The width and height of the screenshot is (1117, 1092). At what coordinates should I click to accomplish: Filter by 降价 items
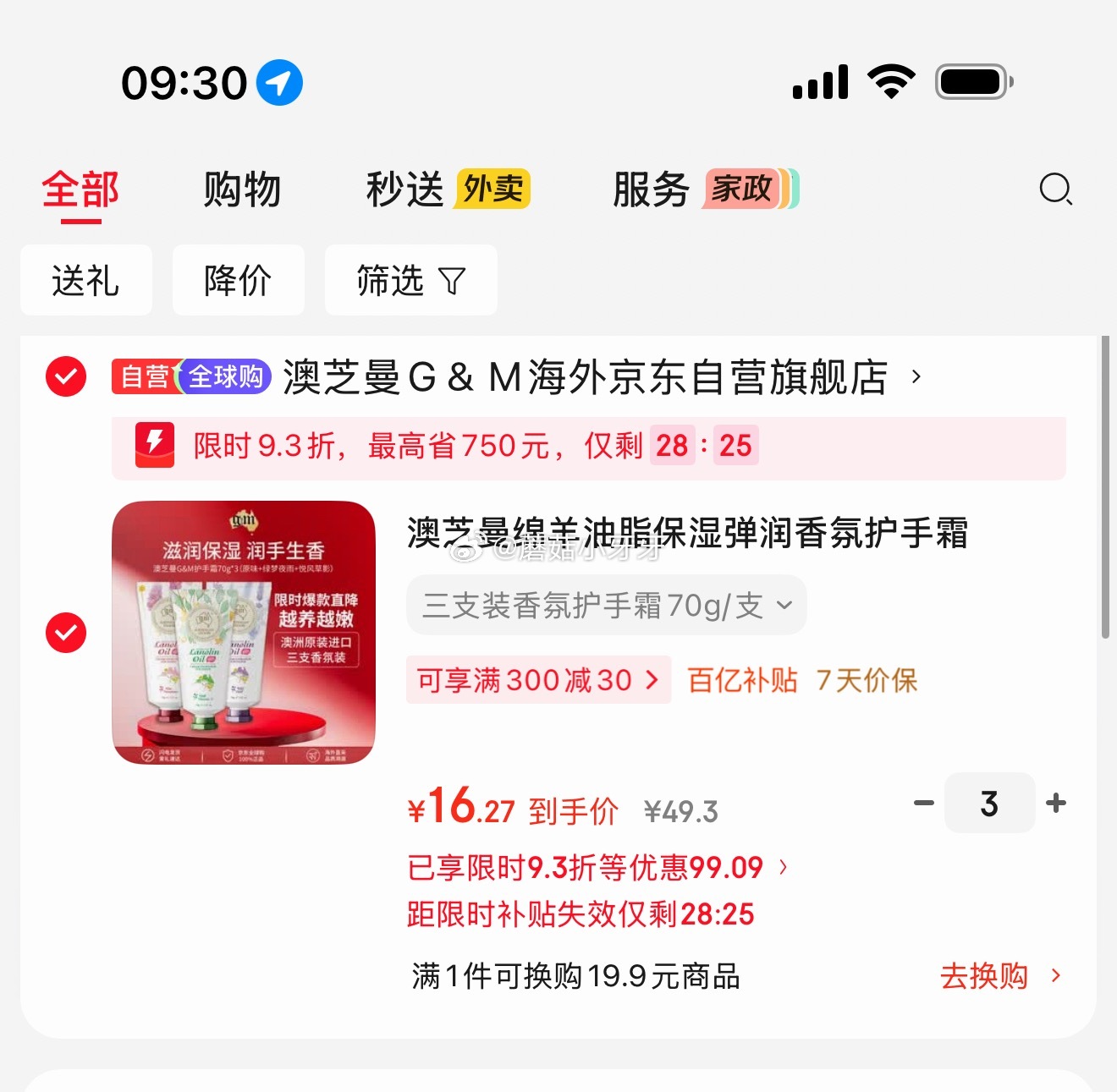(x=238, y=281)
